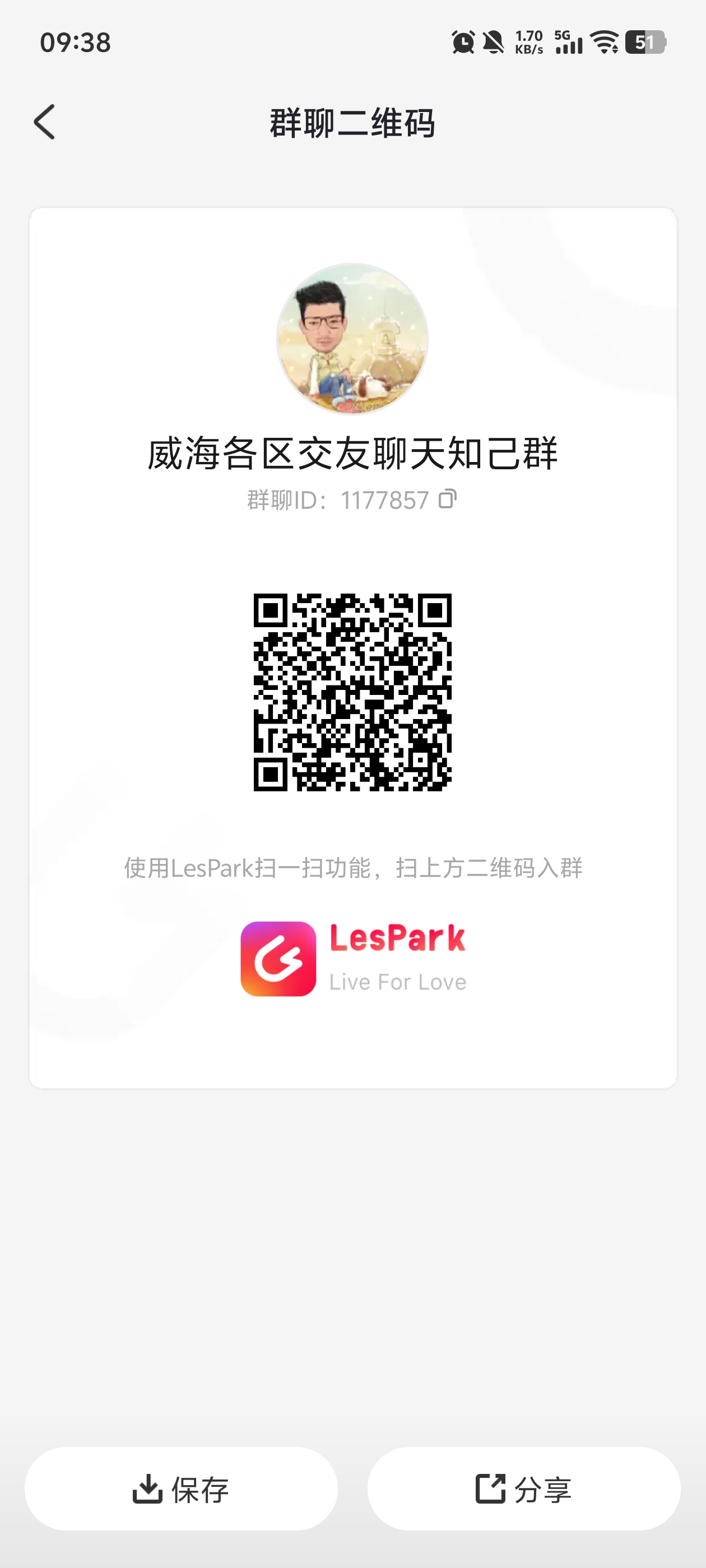Save the group QR code image
The image size is (706, 1568).
[181, 1488]
